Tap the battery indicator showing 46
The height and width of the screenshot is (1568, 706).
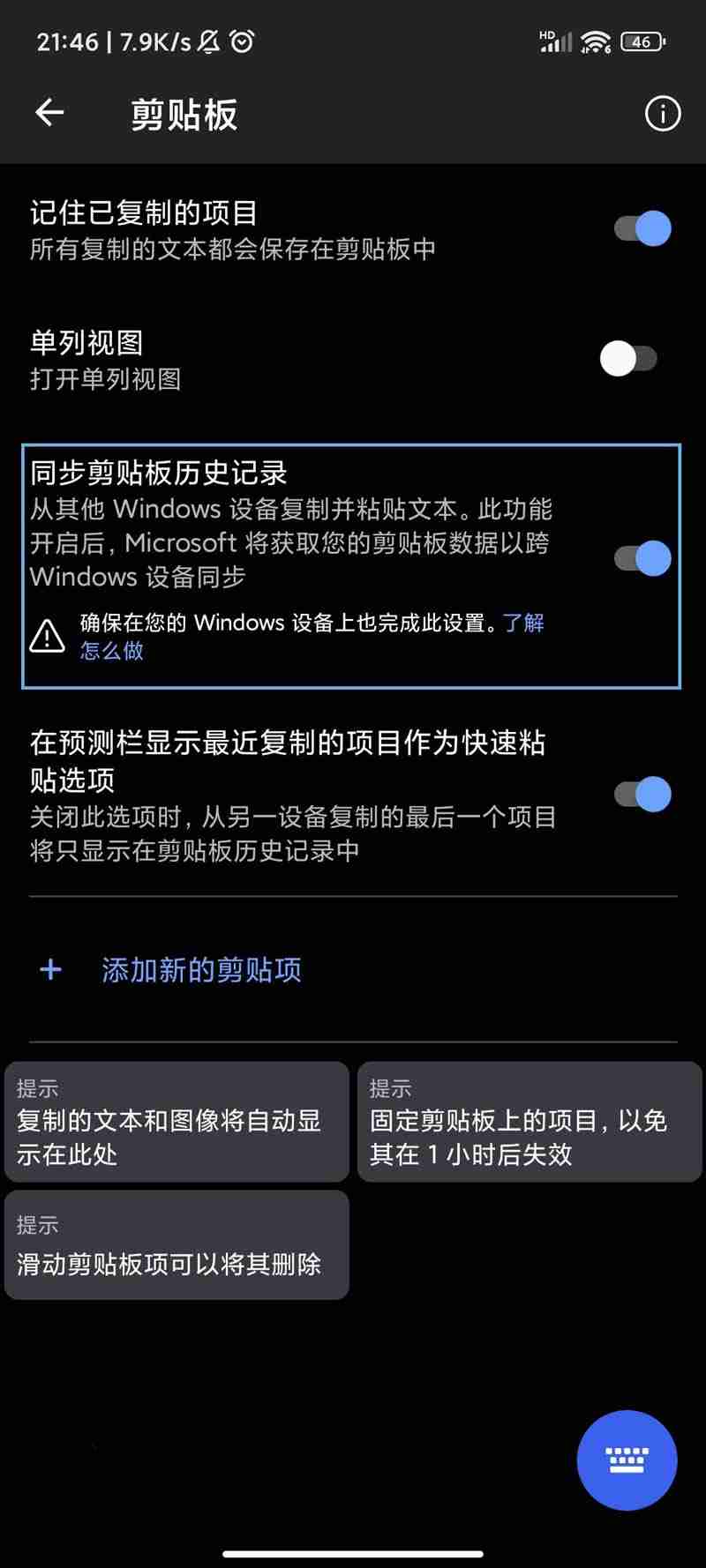click(642, 41)
